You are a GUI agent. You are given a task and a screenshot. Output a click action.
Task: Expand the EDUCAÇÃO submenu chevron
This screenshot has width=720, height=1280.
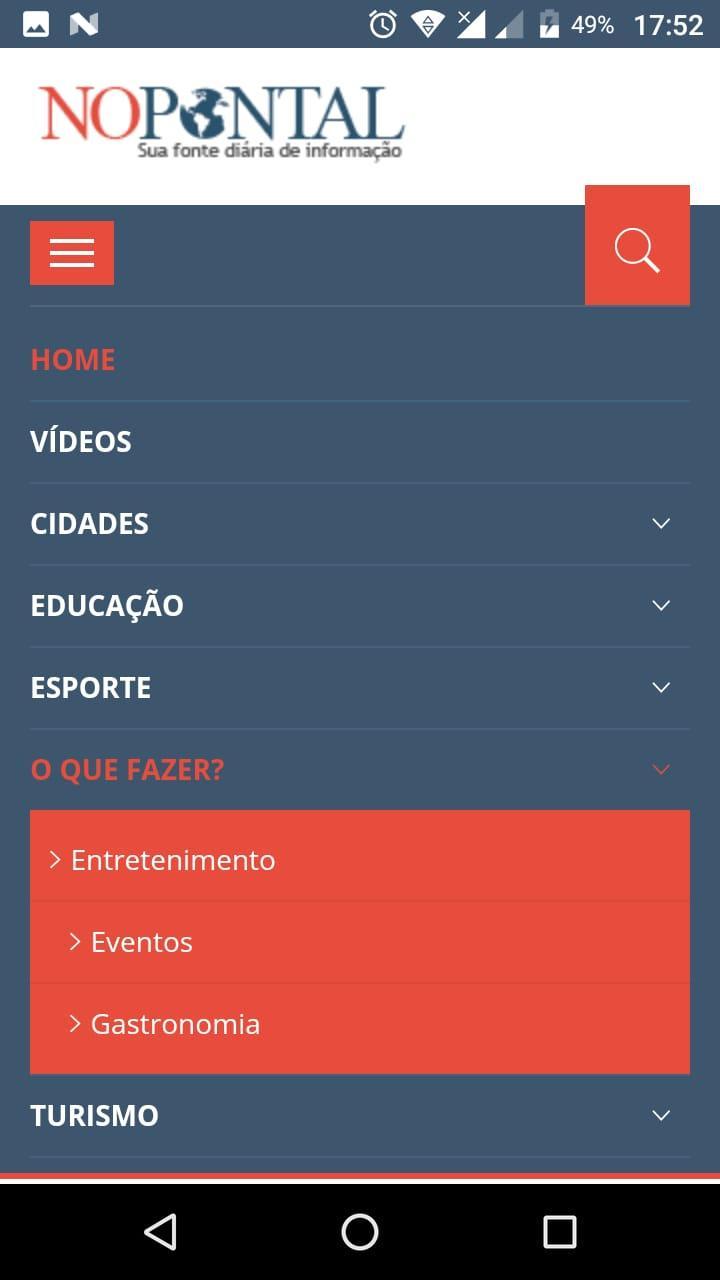pyautogui.click(x=661, y=606)
